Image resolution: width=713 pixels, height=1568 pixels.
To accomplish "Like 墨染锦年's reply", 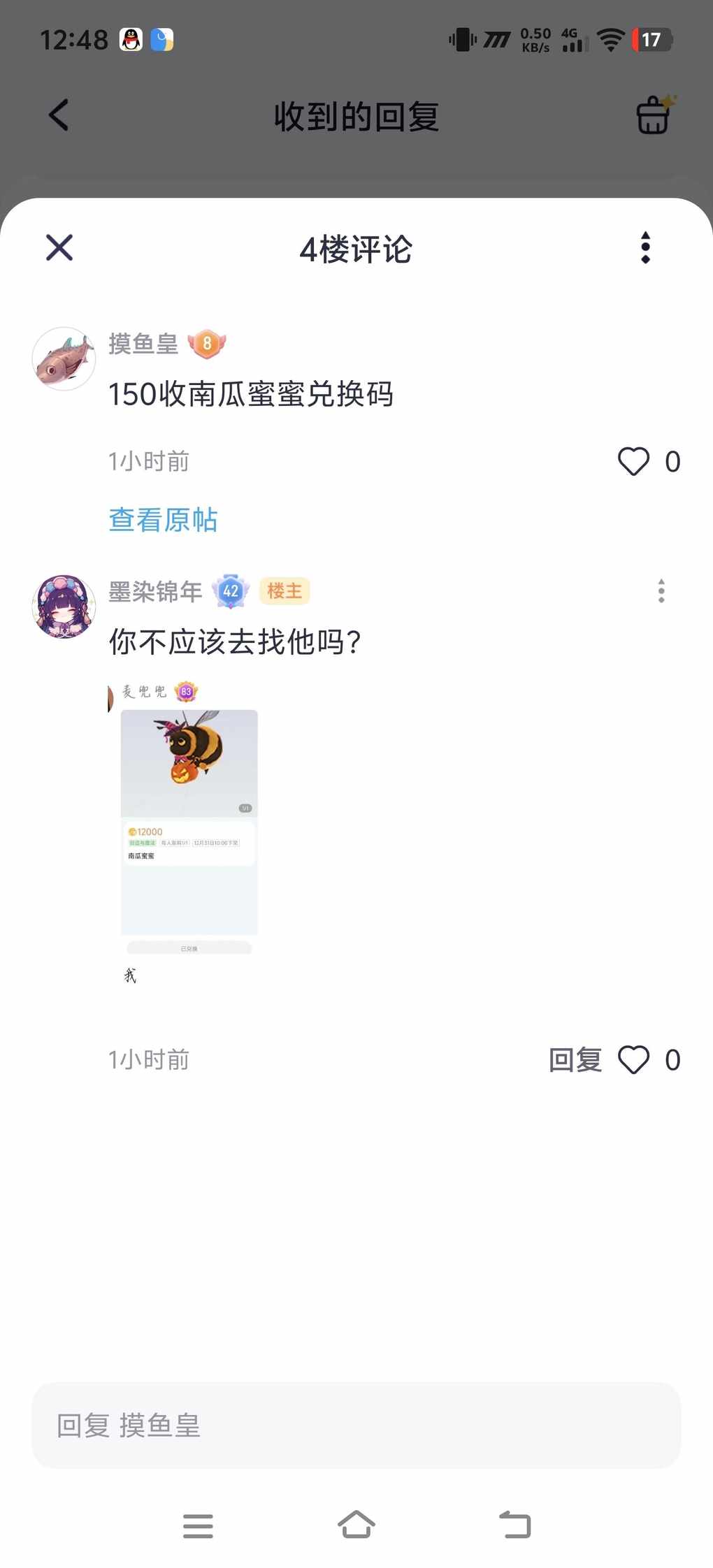I will pos(633,1060).
